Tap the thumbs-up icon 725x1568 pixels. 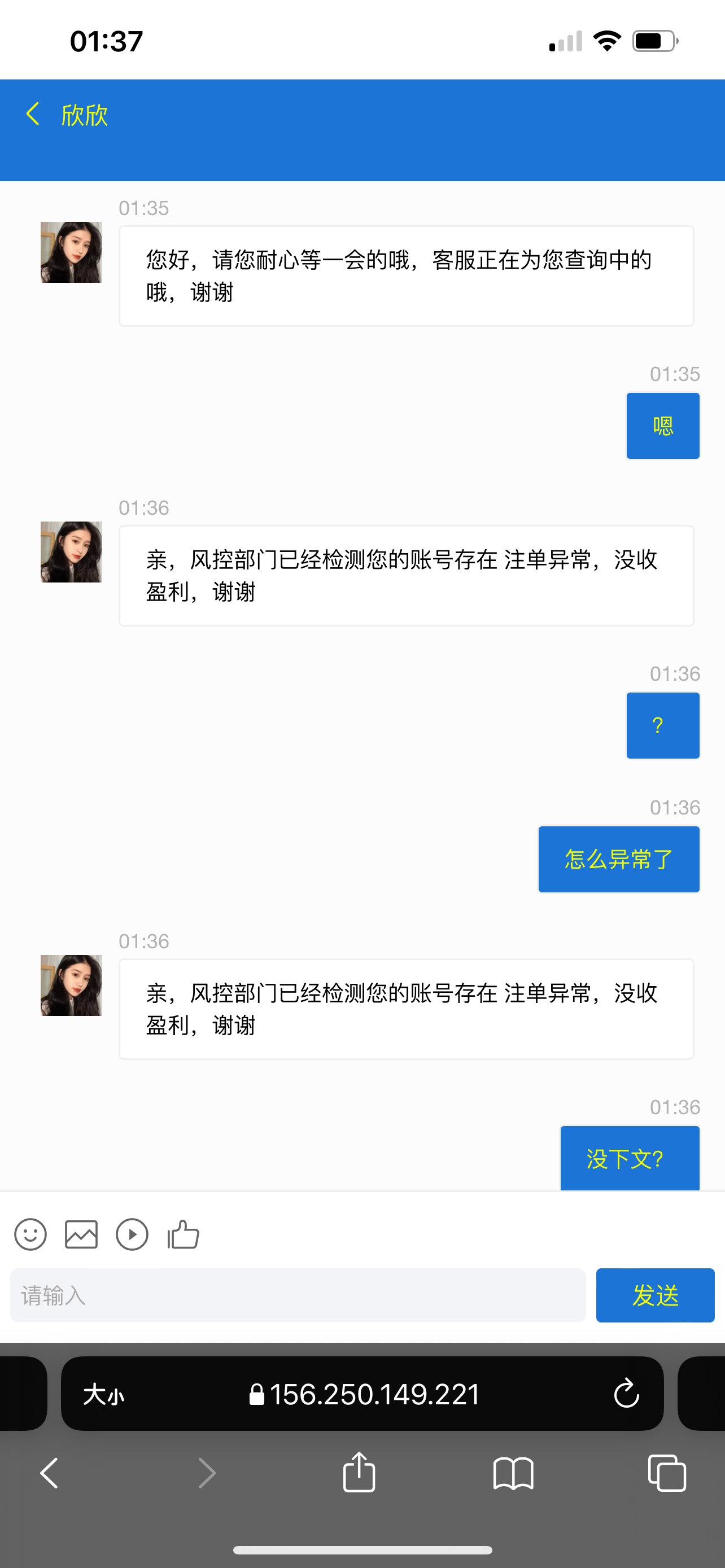pos(184,1234)
